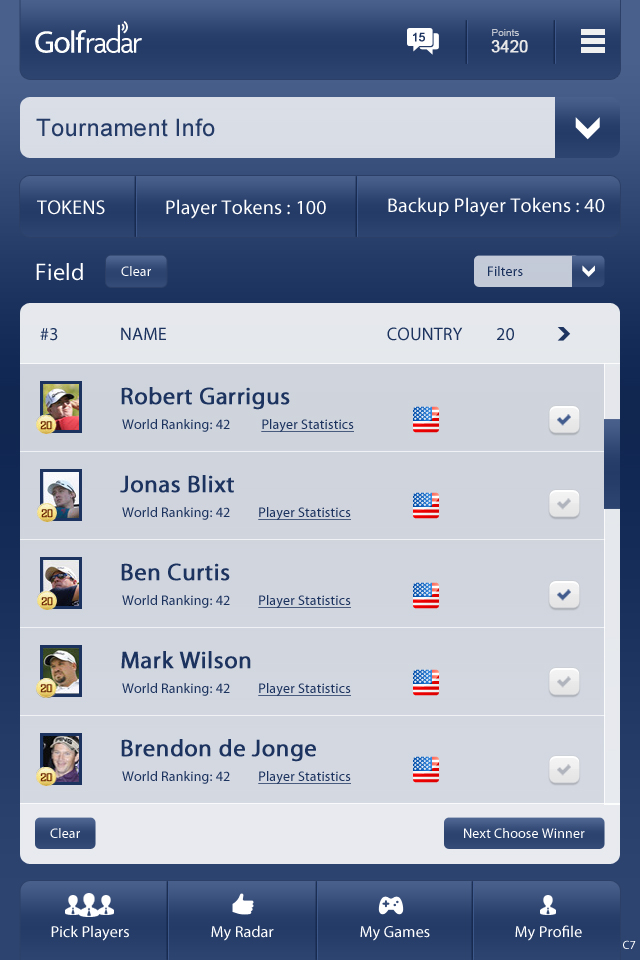Tap the Clear button next to Field
The image size is (640, 960).
[x=136, y=271]
